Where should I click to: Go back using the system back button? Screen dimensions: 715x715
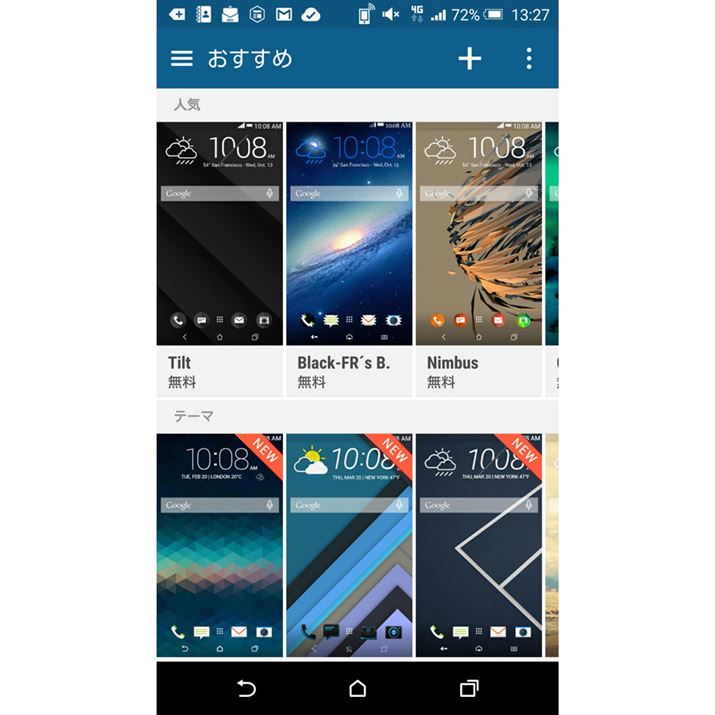coord(246,688)
